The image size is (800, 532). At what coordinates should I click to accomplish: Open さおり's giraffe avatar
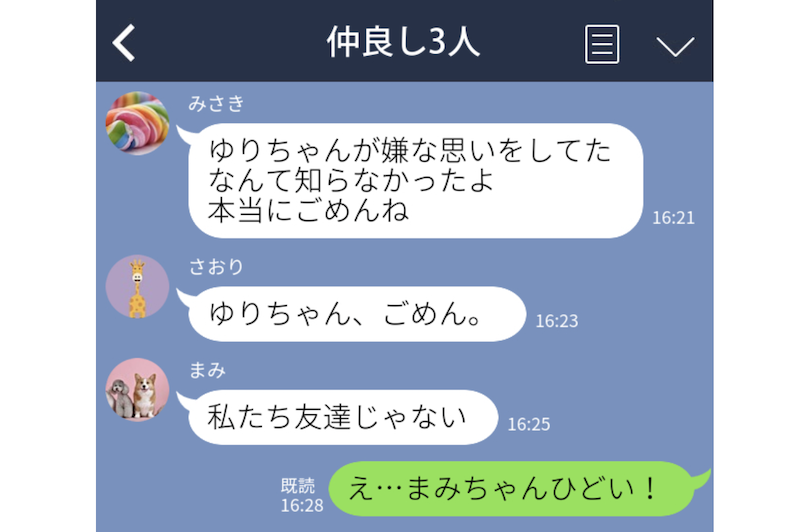(x=138, y=287)
